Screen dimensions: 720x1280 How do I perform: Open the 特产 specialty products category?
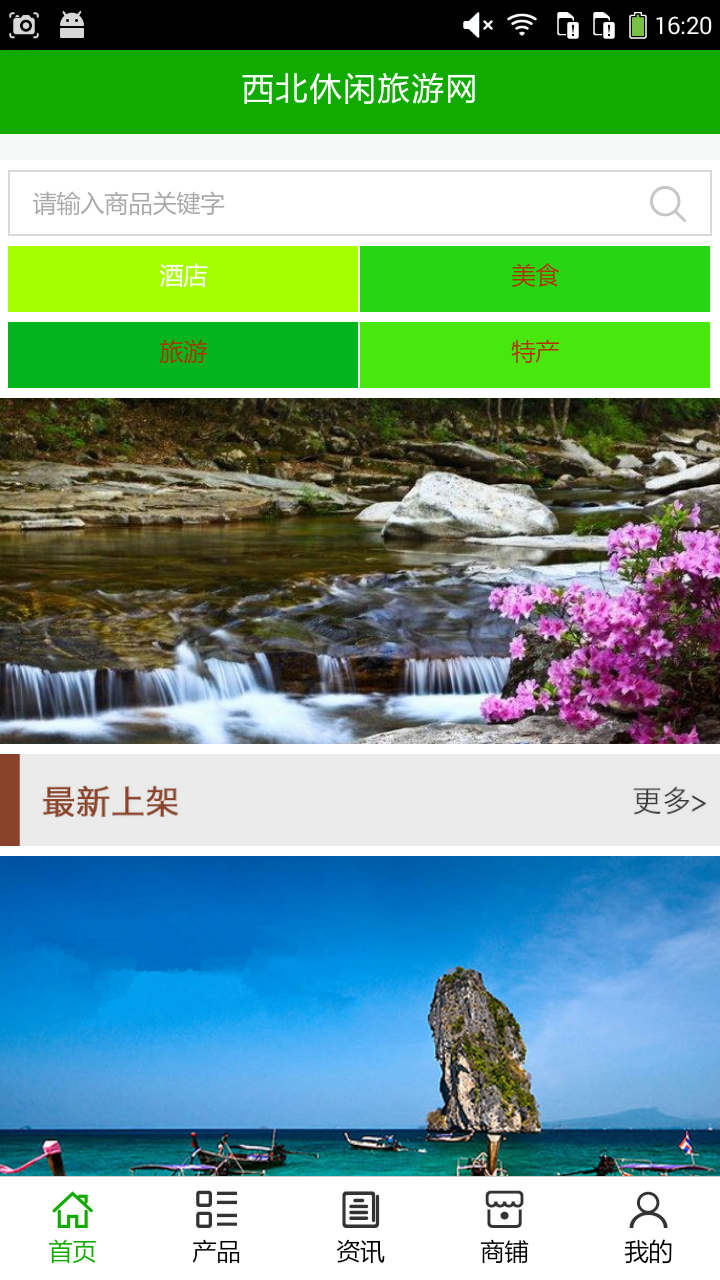[x=535, y=355]
